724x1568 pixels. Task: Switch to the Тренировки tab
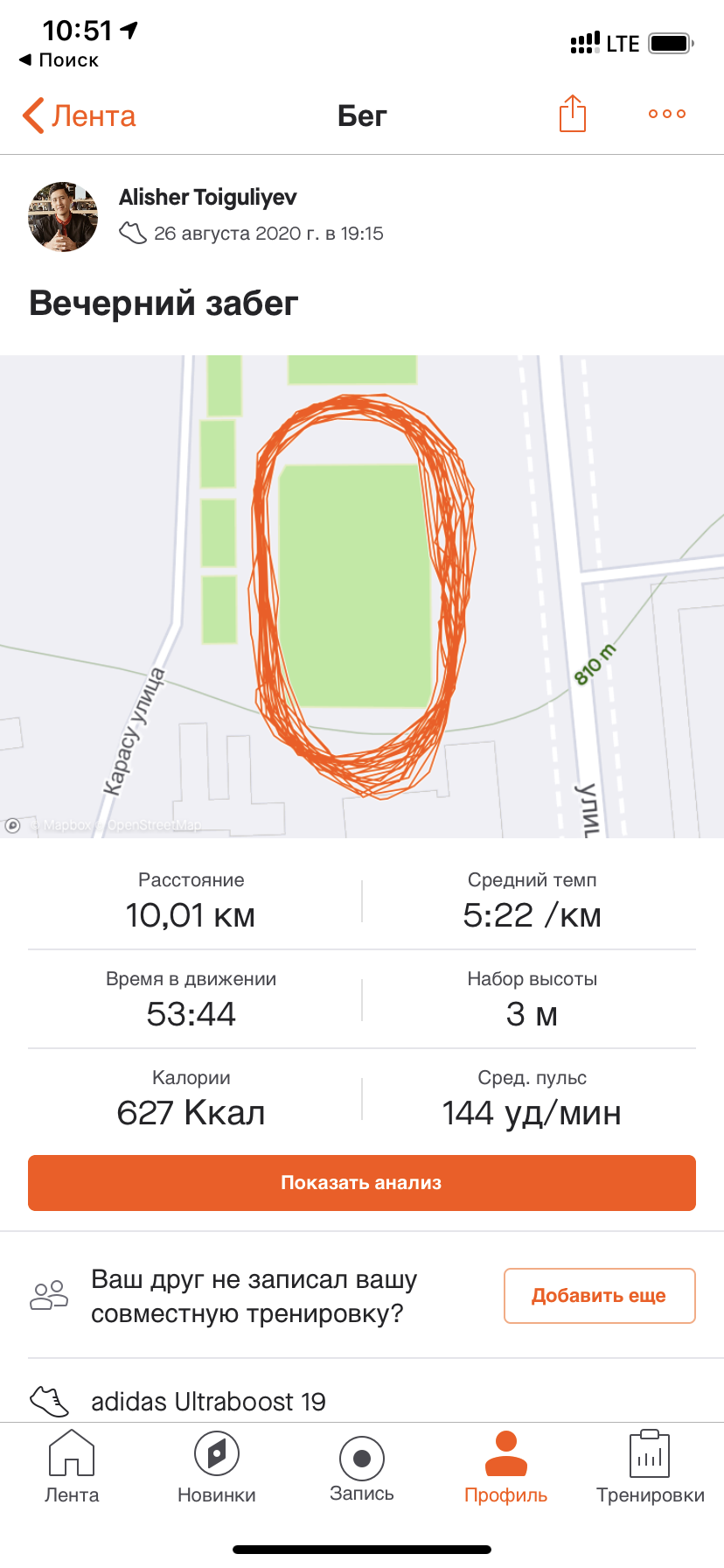650,1466
